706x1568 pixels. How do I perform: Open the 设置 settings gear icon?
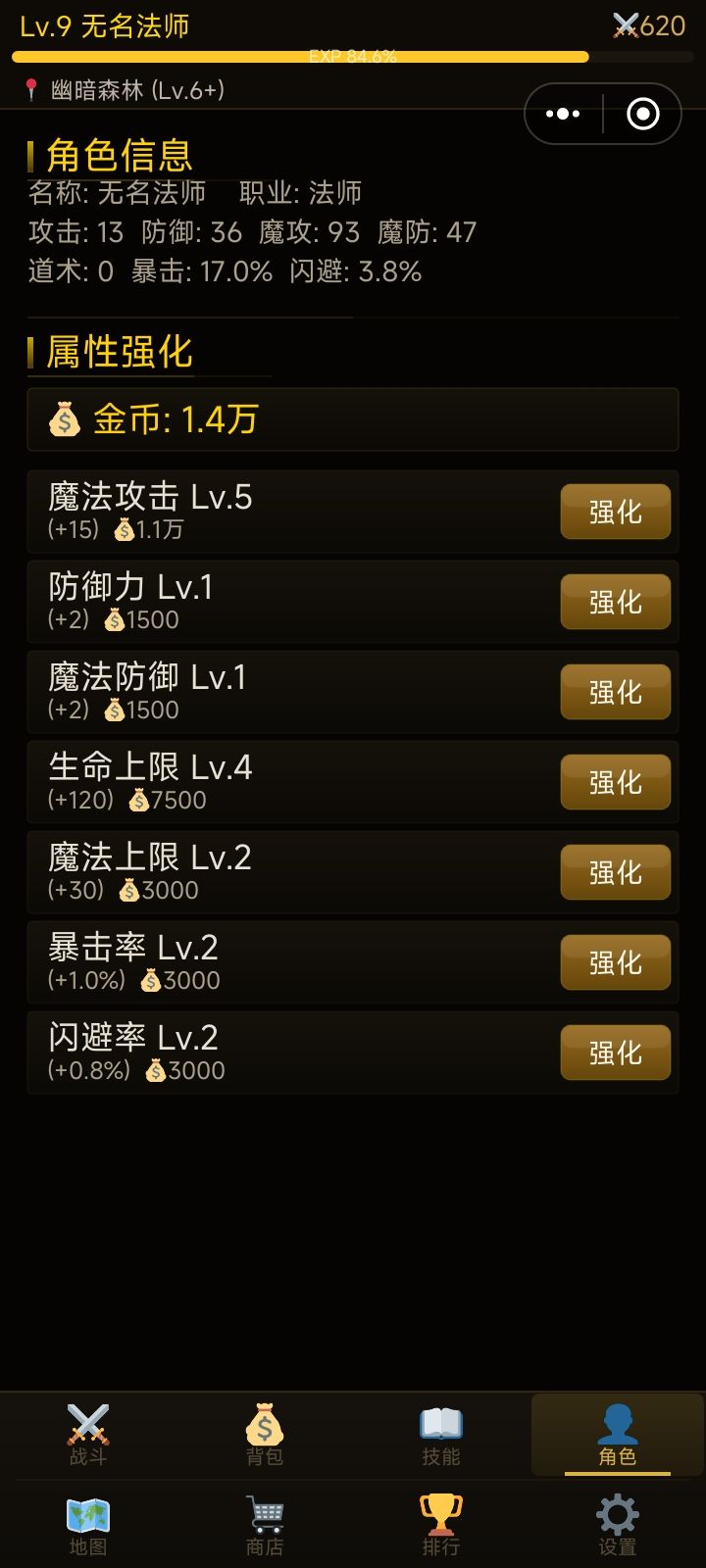[616, 1514]
